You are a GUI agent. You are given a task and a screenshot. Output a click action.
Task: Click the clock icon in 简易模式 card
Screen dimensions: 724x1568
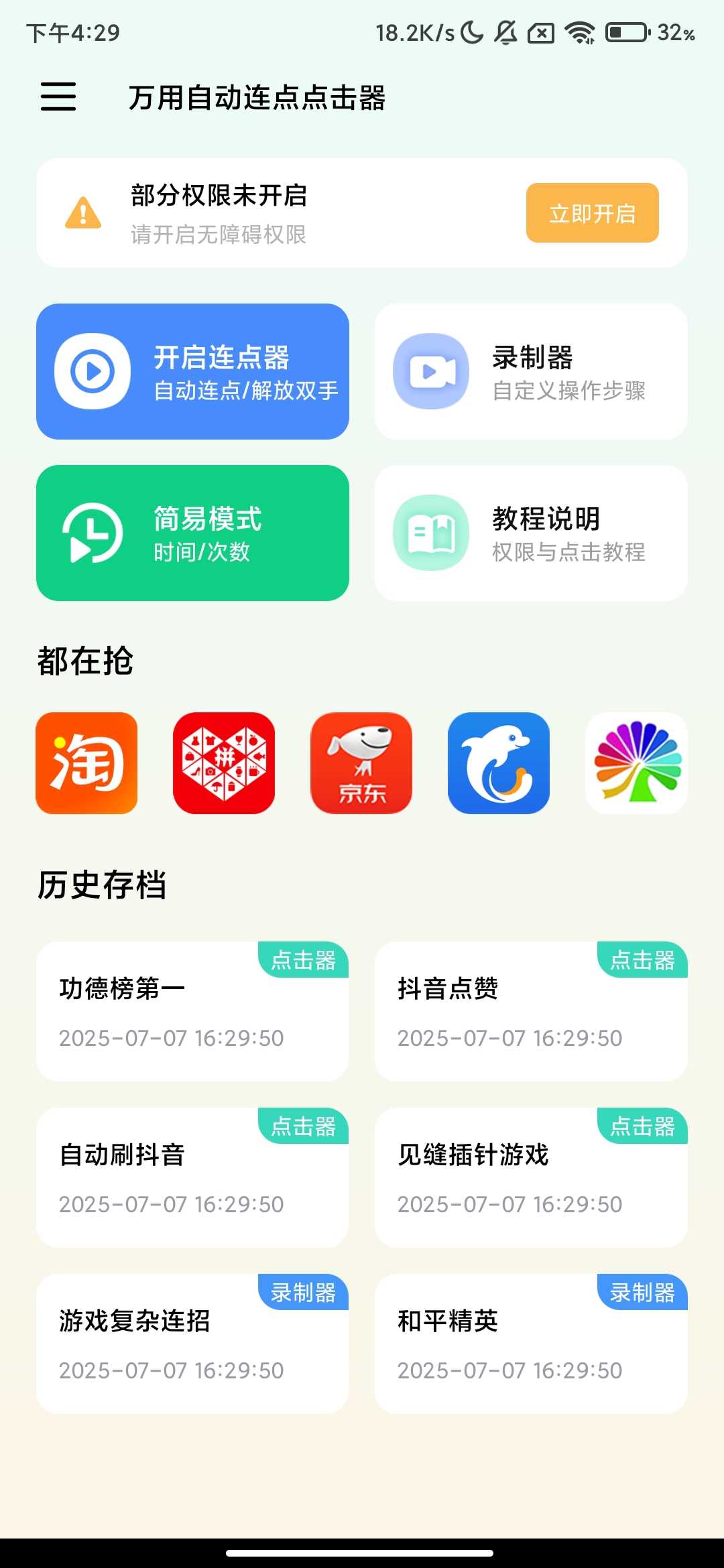tap(94, 533)
